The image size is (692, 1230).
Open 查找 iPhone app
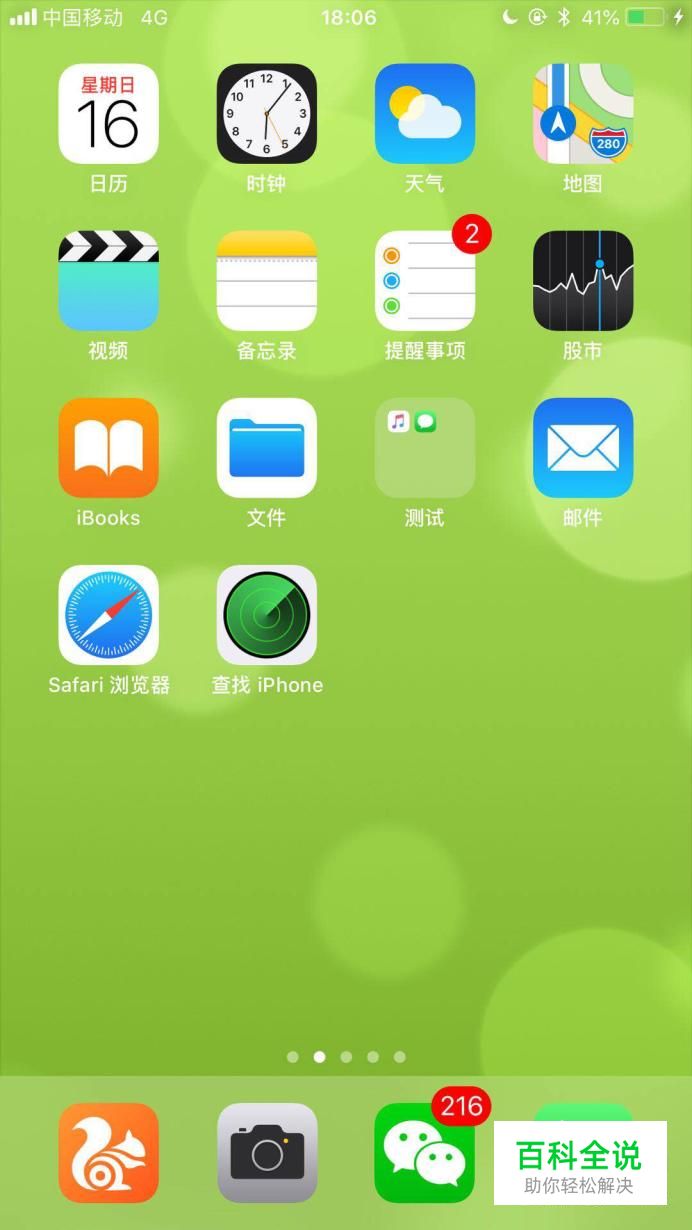point(266,615)
